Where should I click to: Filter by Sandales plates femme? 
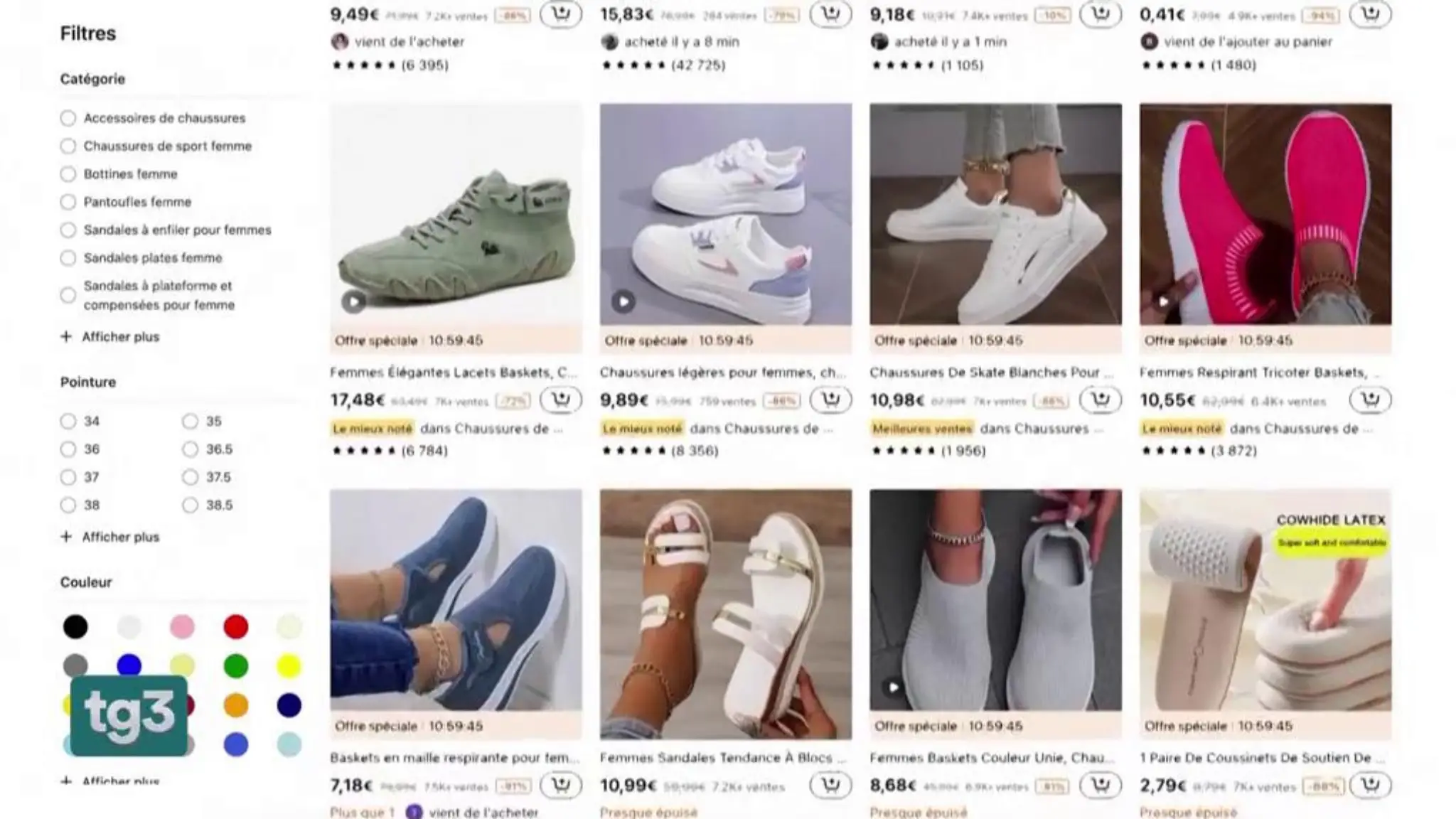point(68,258)
